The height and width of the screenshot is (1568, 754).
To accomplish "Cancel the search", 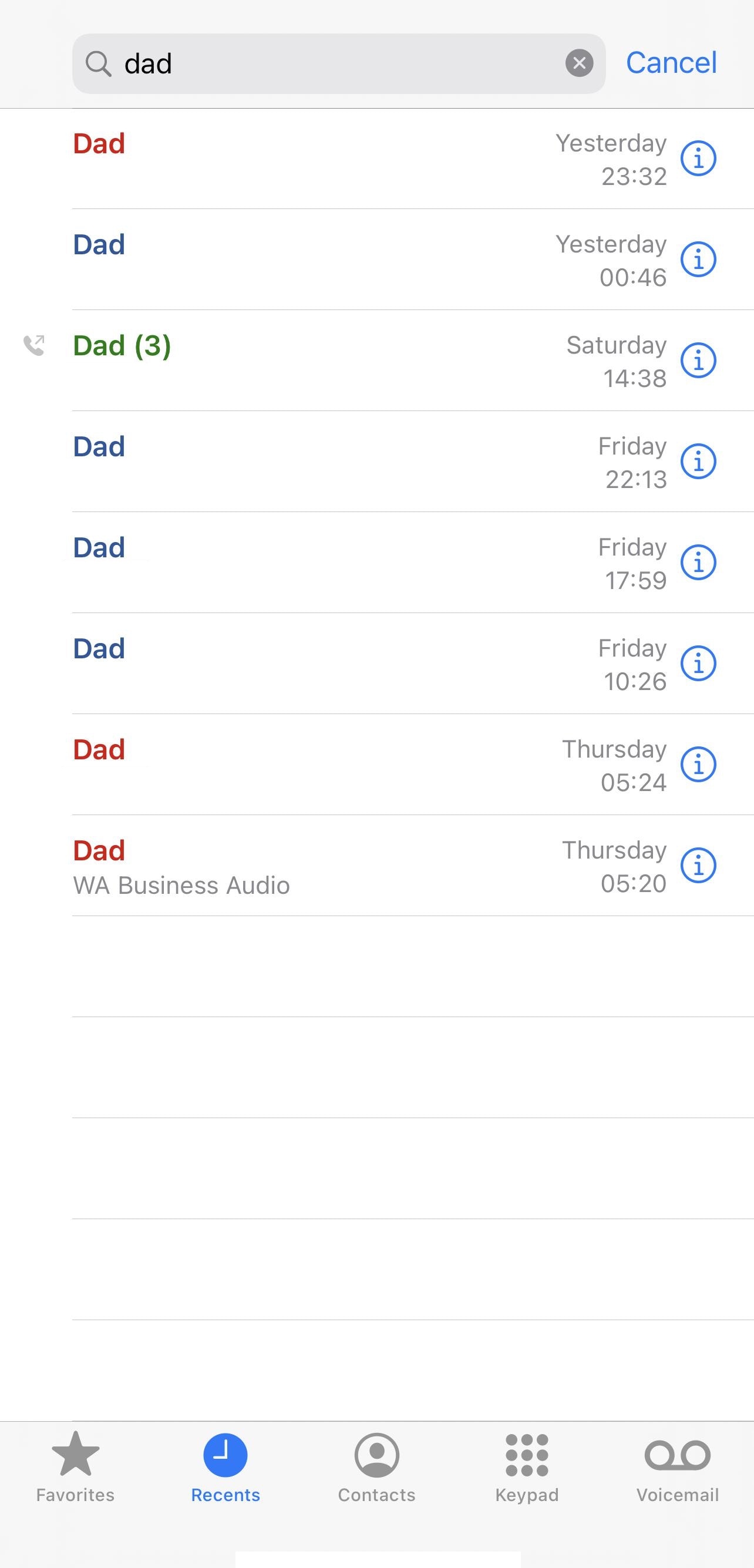I will pyautogui.click(x=671, y=63).
